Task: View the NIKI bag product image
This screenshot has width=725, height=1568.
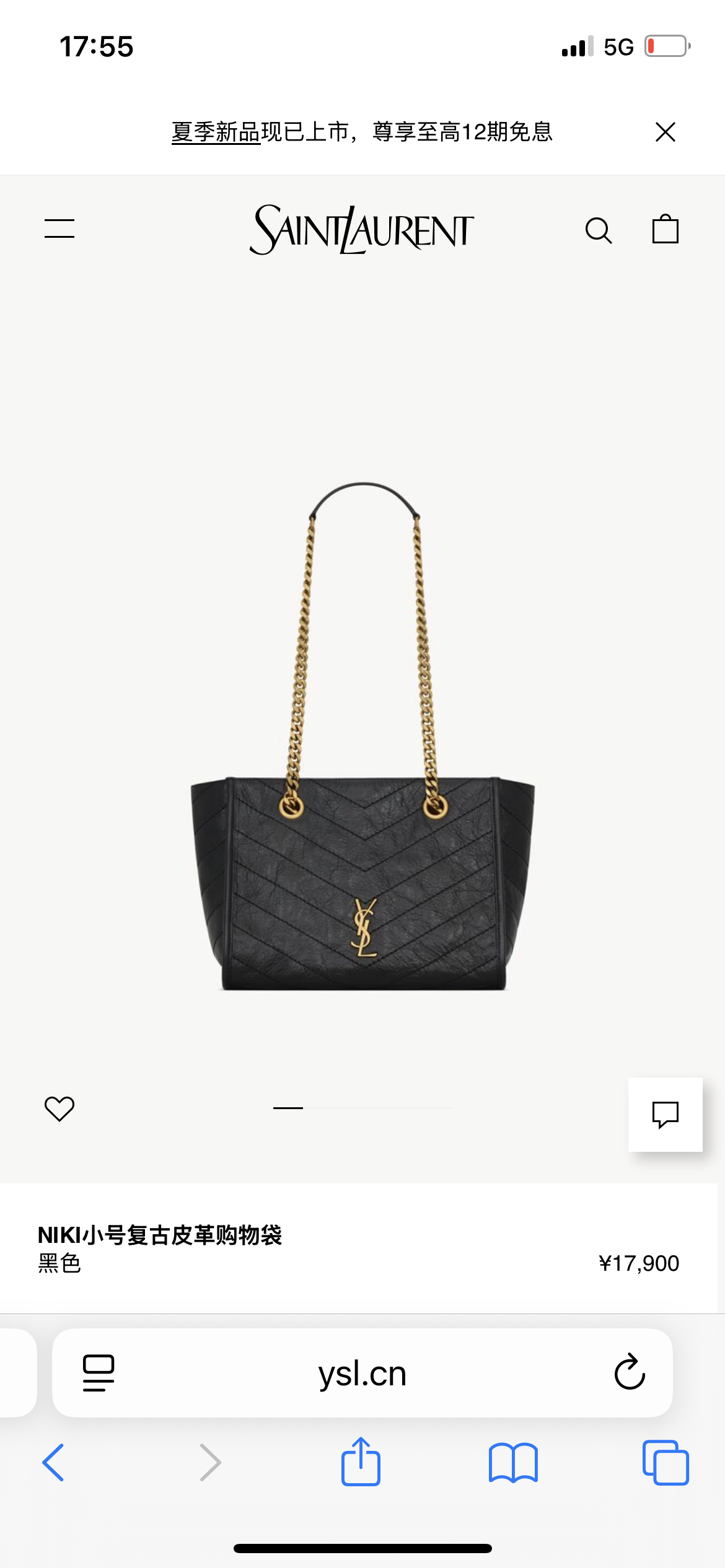Action: (362, 737)
